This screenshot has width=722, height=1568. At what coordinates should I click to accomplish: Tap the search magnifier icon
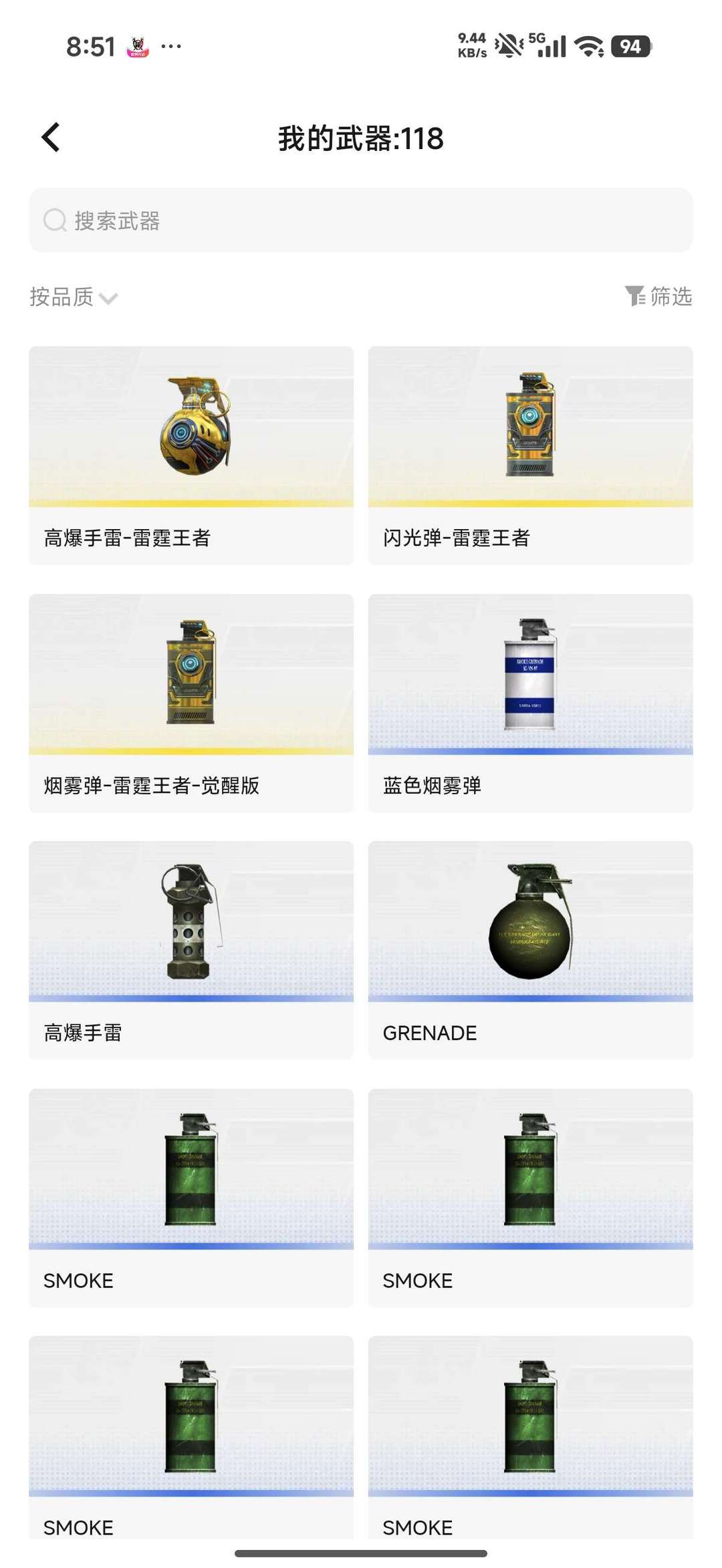click(53, 220)
